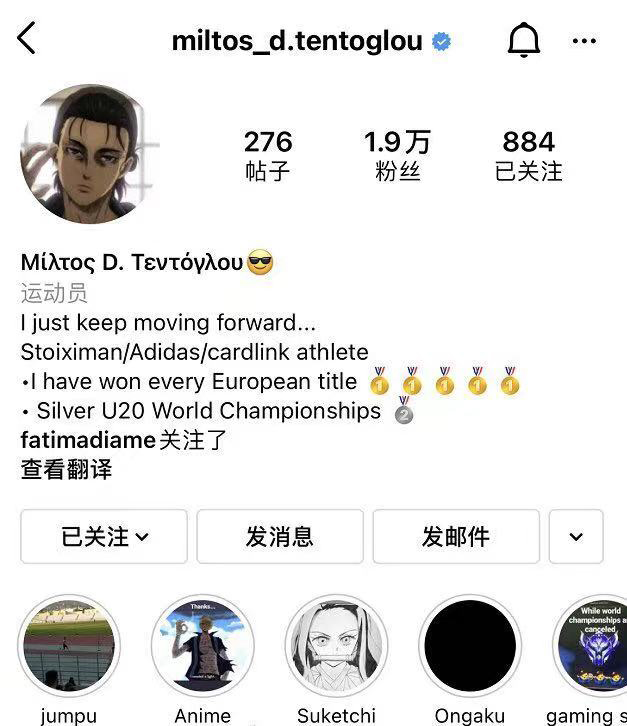
Task: Open the gaming story highlight
Action: point(598,646)
